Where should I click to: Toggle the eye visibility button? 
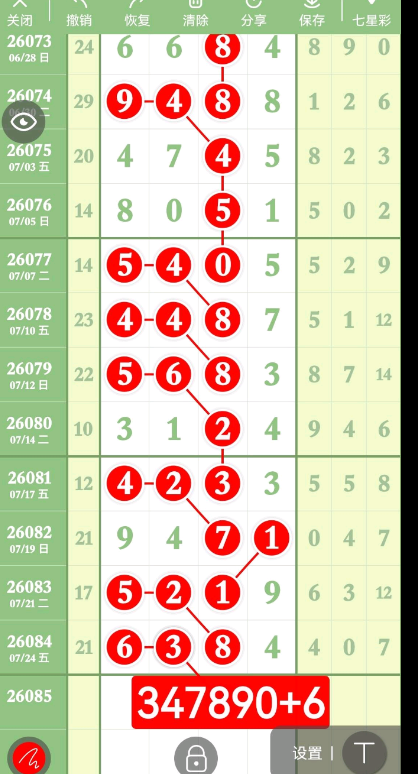click(x=24, y=121)
